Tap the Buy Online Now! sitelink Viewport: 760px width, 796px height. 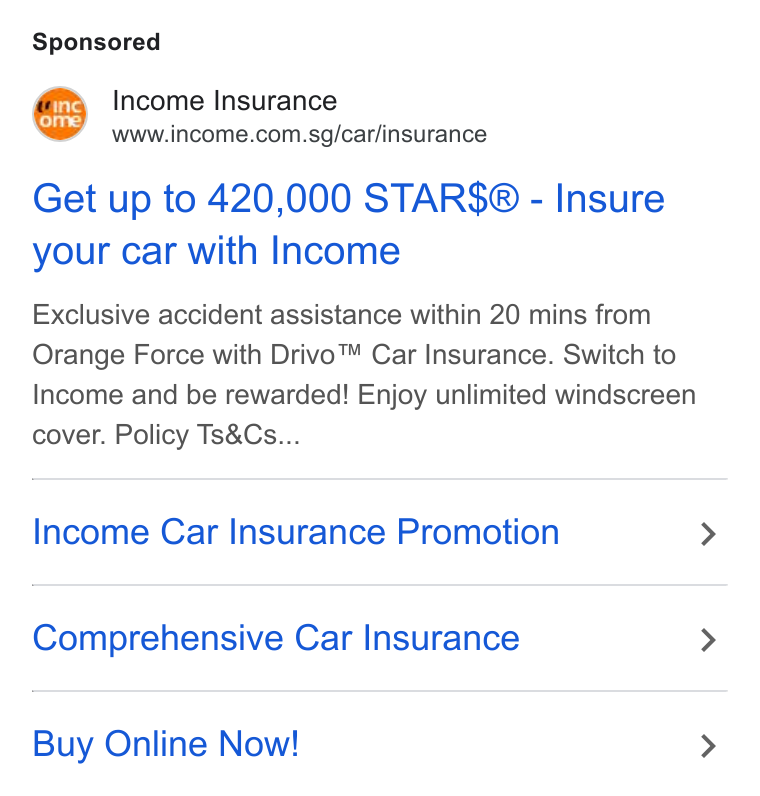click(380, 744)
